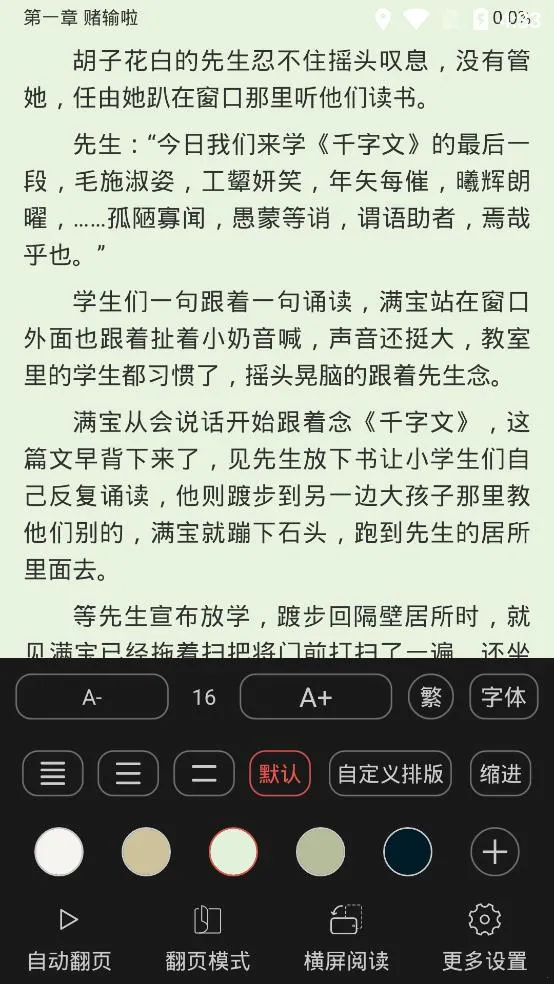Select the tightest line spacing option
This screenshot has height=984, width=554.
pyautogui.click(x=53, y=773)
